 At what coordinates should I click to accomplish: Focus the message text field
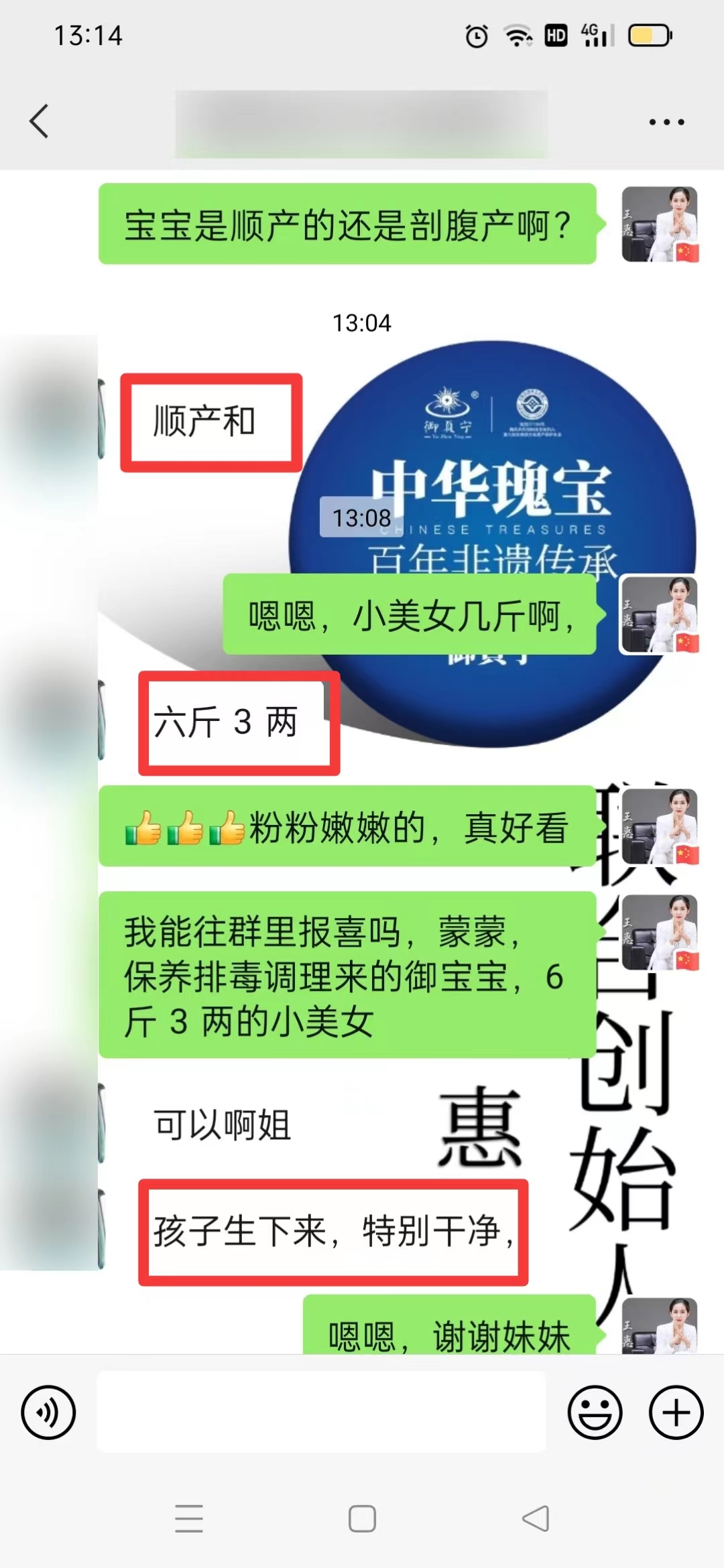click(322, 1412)
